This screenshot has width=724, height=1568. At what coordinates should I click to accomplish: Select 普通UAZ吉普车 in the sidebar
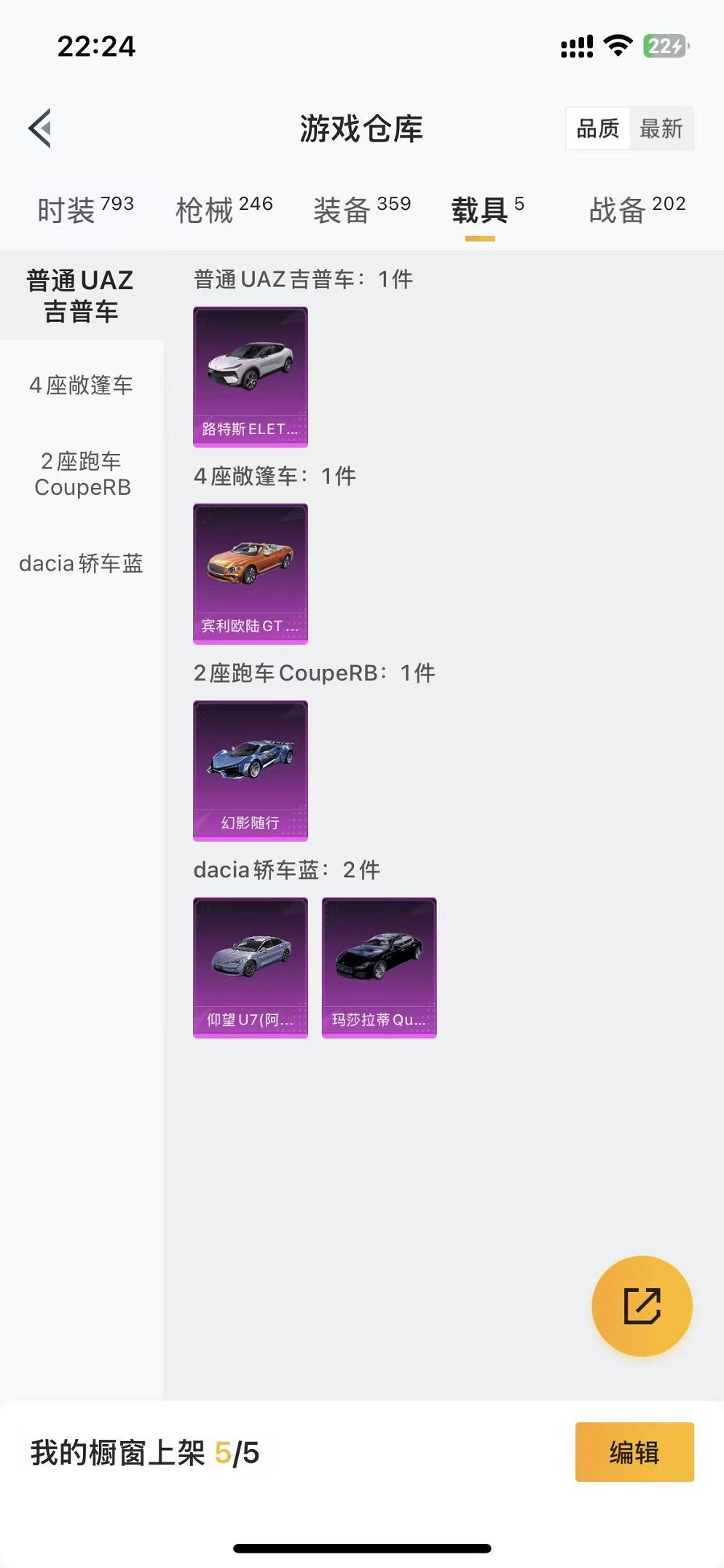[81, 296]
